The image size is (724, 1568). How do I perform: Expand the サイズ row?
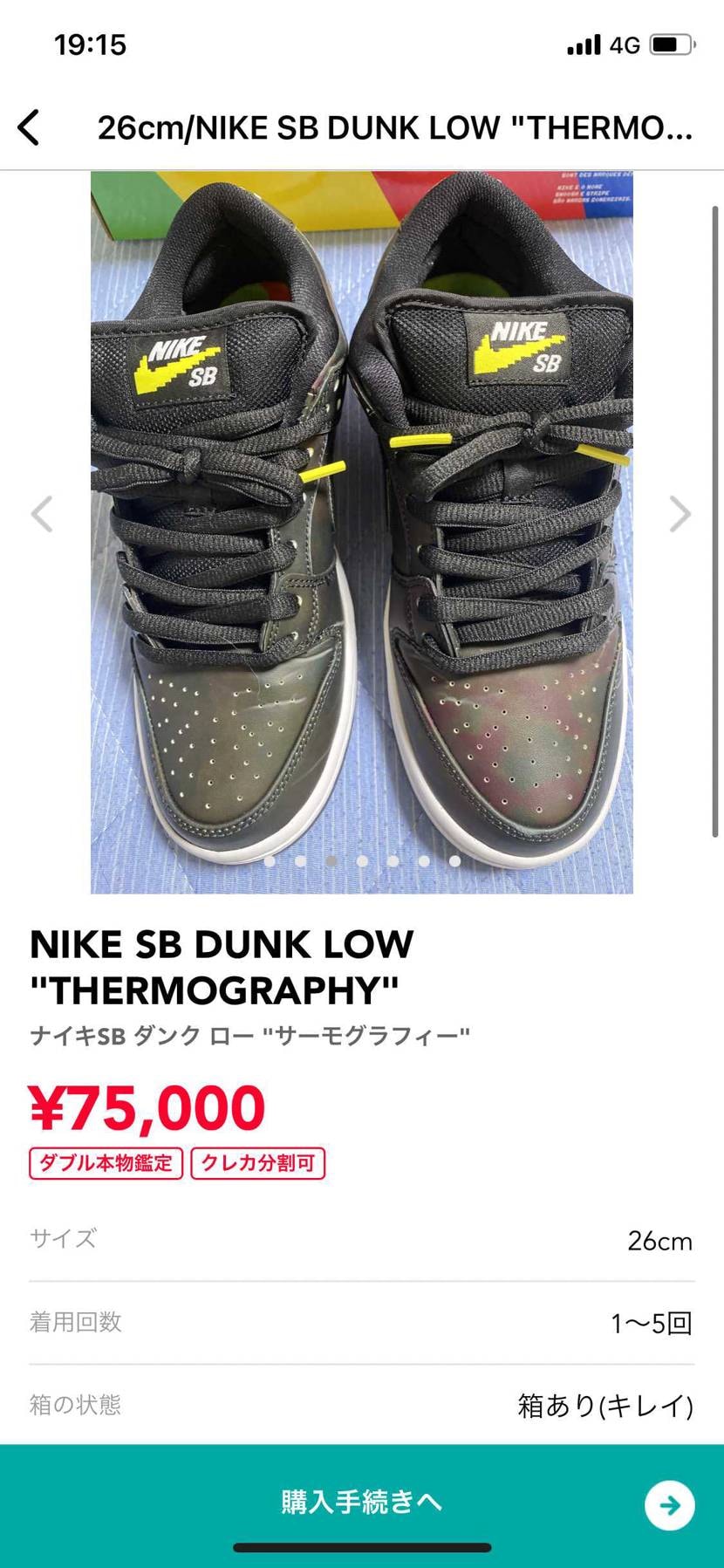click(x=362, y=1238)
